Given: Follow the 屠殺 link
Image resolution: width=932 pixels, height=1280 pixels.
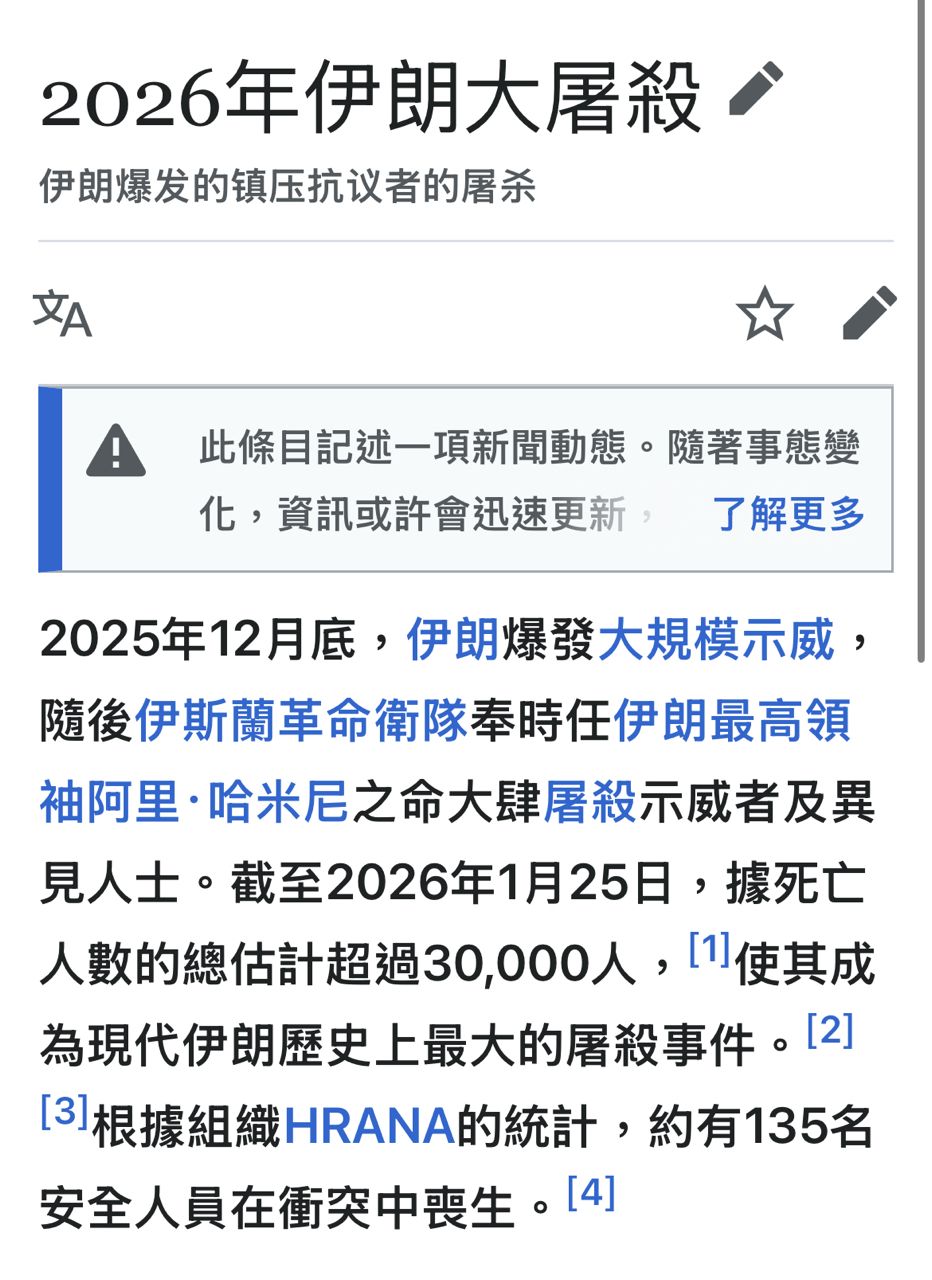Looking at the screenshot, I should (589, 802).
